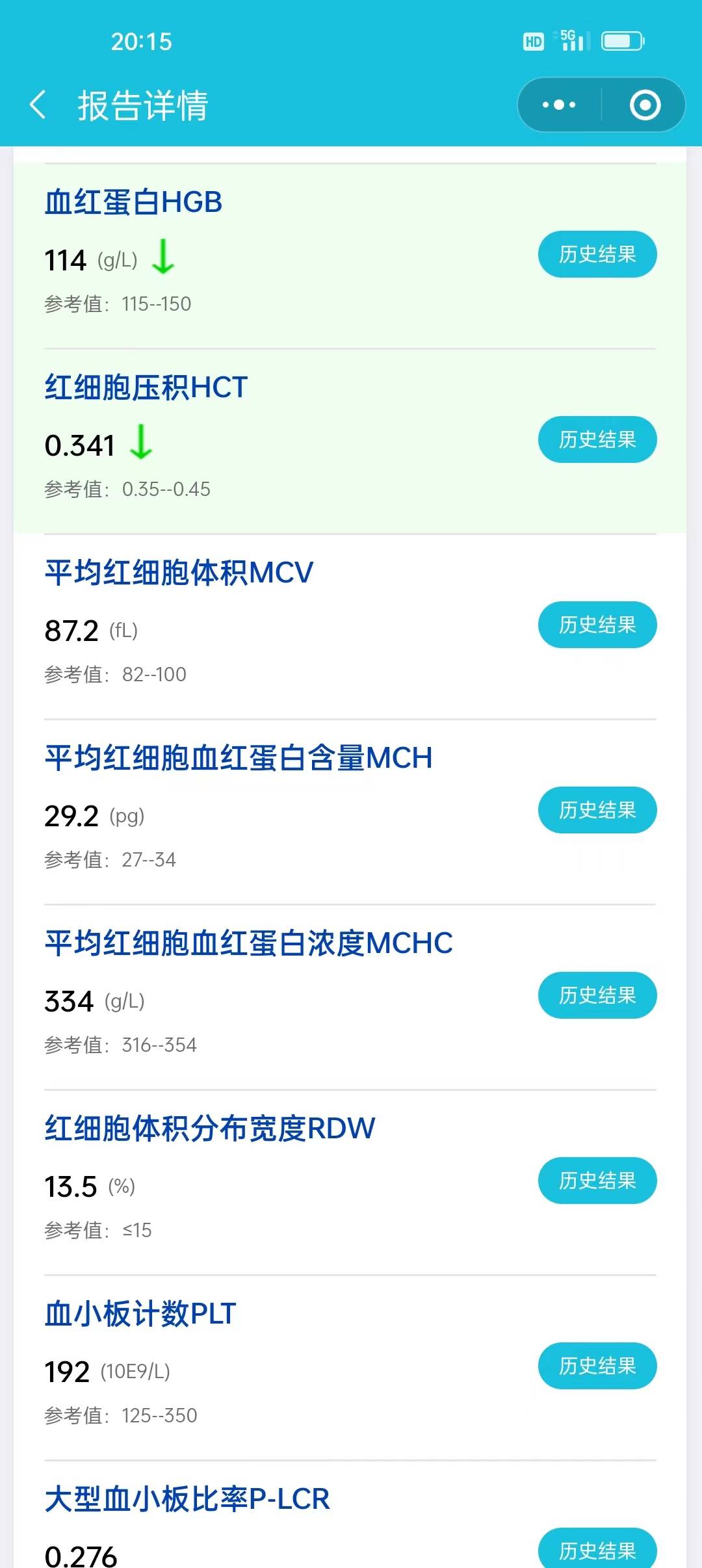Screen dimensions: 702x1568
Task: Open 历史结果 for MCHC
Action: (596, 995)
